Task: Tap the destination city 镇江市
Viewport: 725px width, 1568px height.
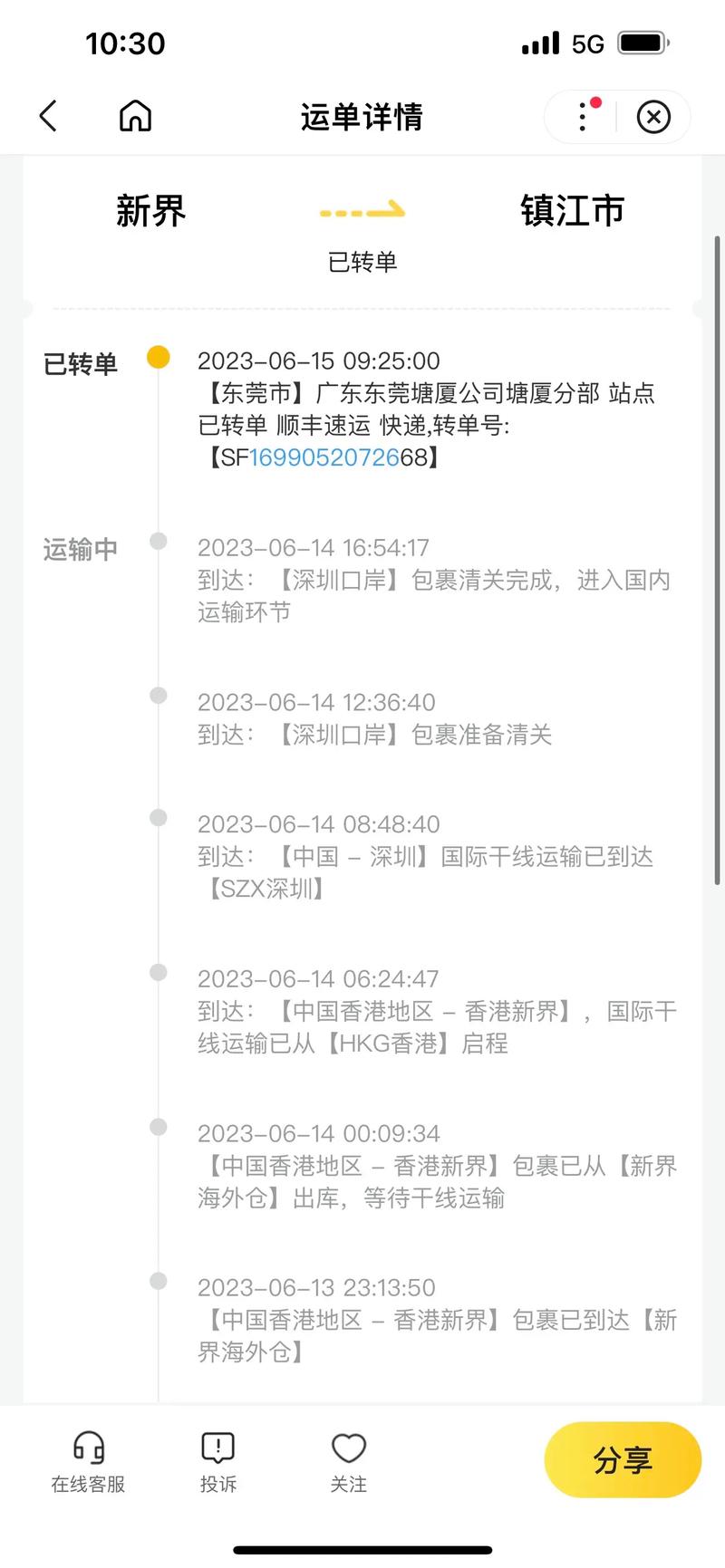Action: (x=572, y=210)
